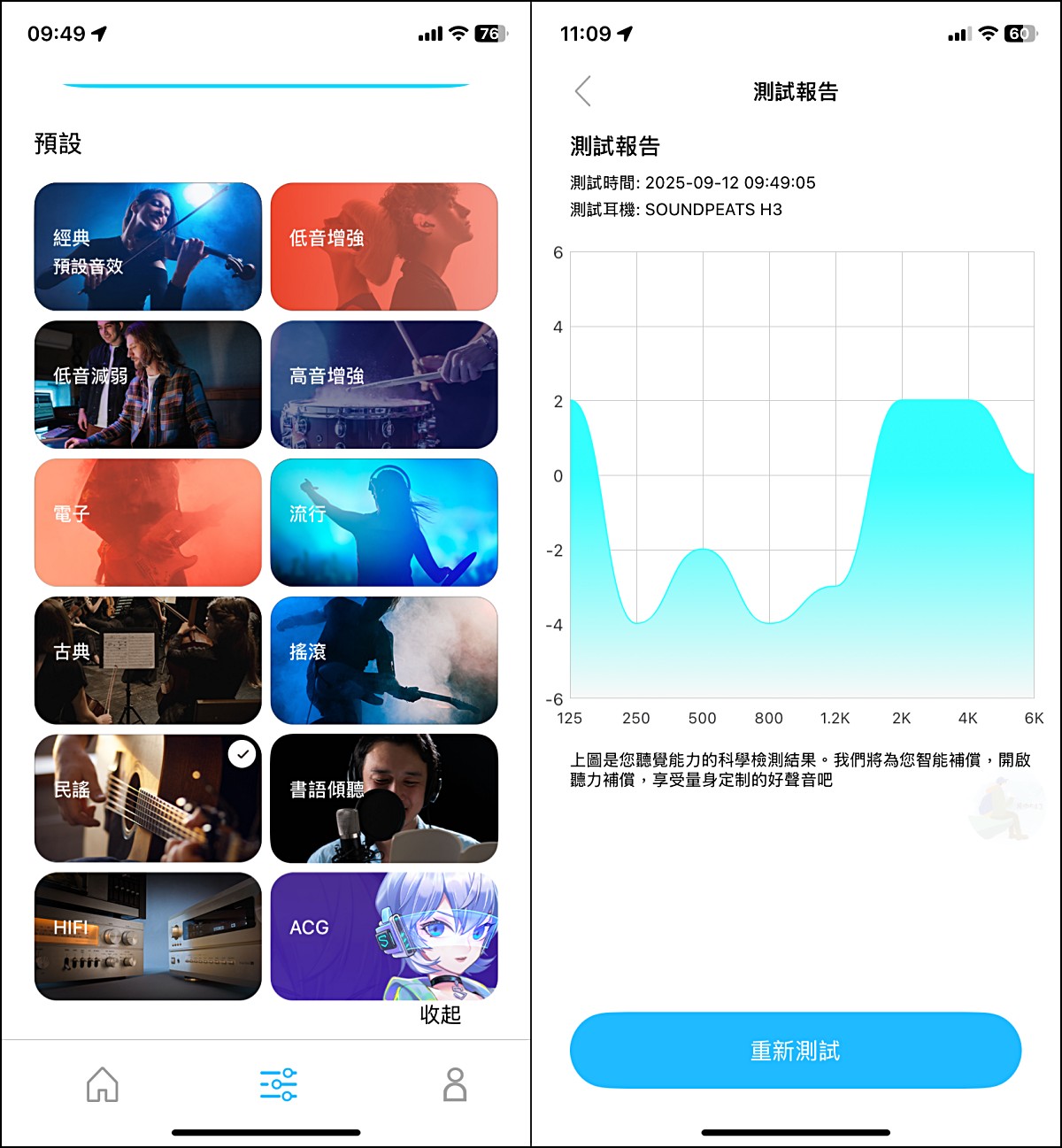Viewport: 1062px width, 1148px height.
Task: Switch to the profile tab
Action: [x=455, y=1084]
